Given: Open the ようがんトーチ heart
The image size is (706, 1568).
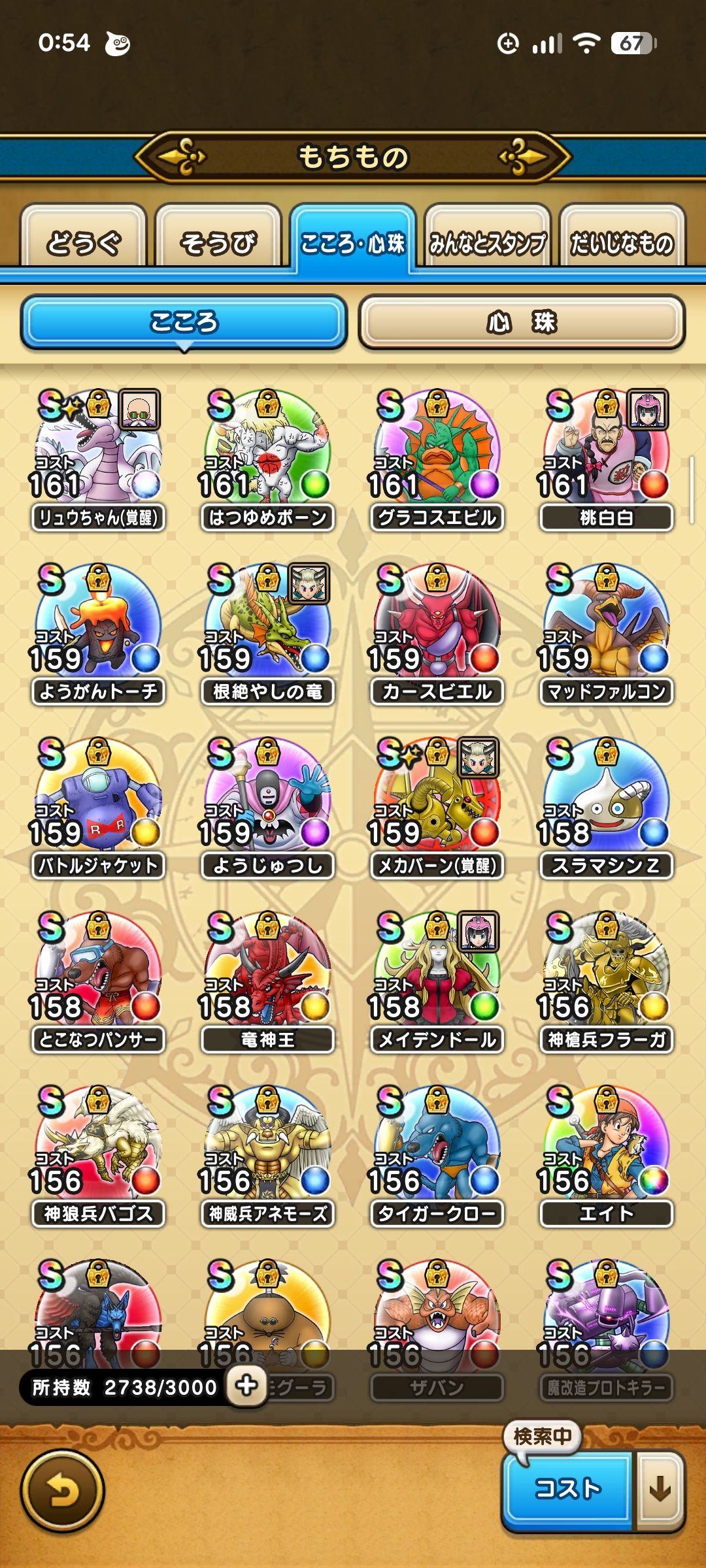Looking at the screenshot, I should point(98,631).
